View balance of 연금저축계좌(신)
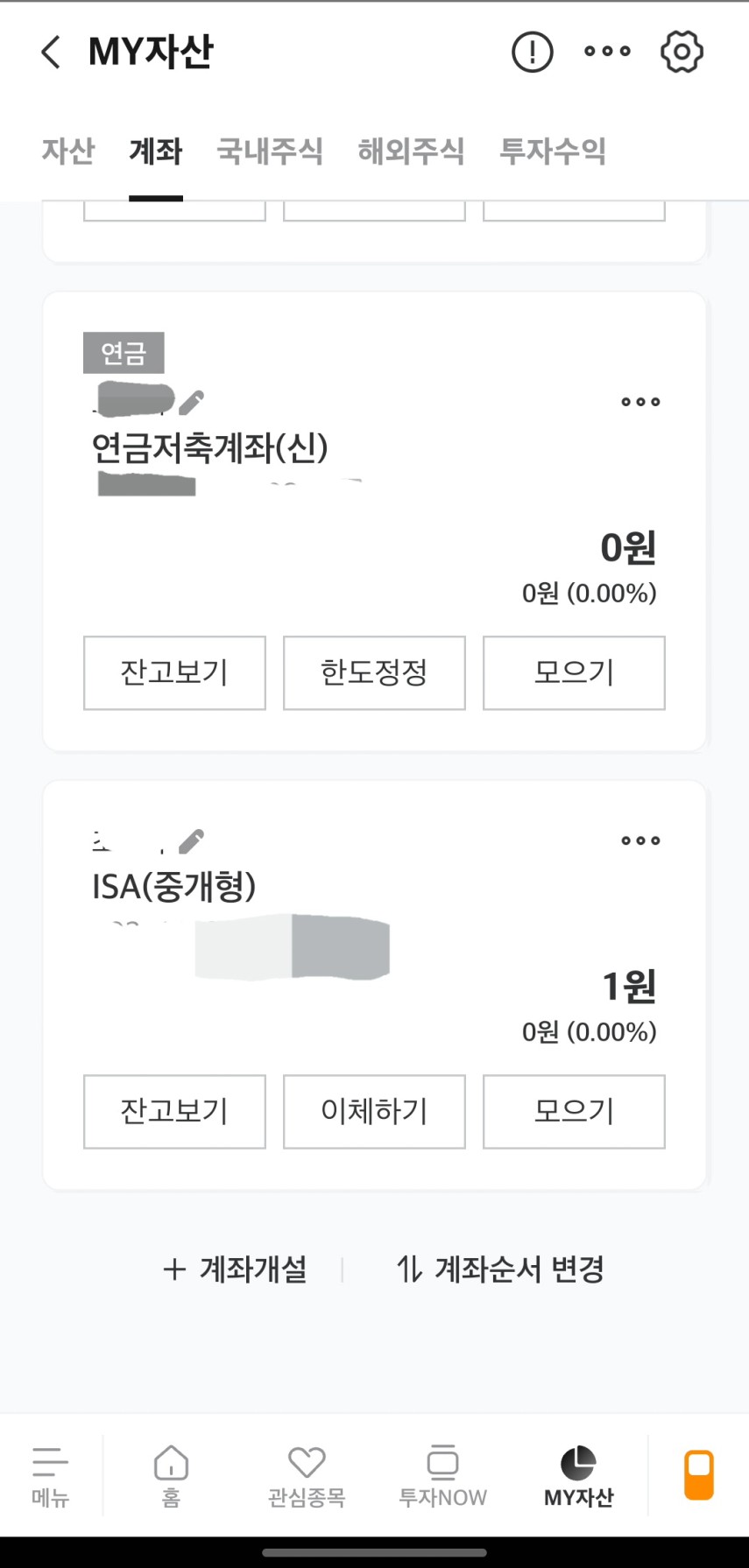749x1568 pixels. 174,672
